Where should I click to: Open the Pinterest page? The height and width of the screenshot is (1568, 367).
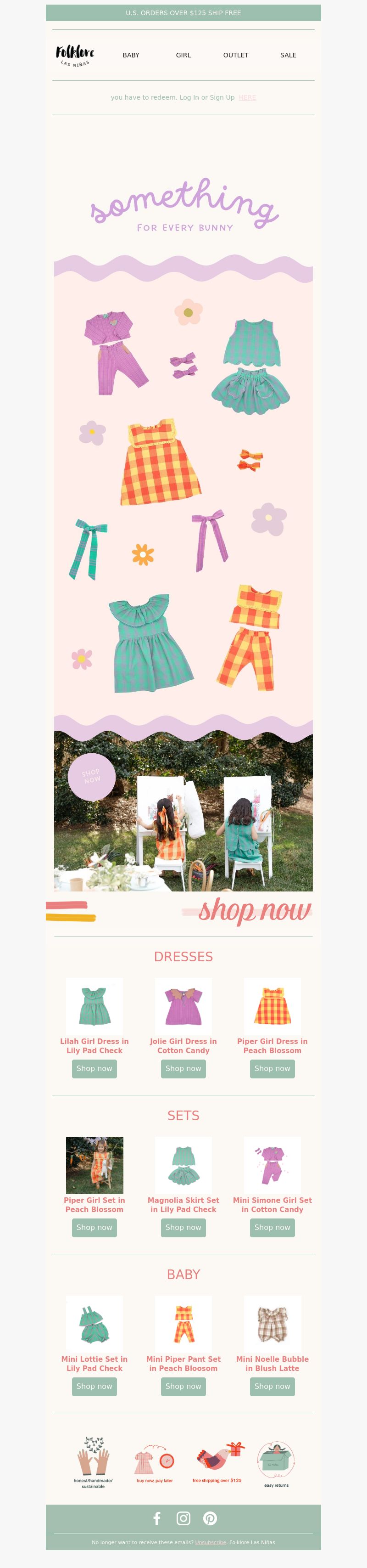(x=210, y=1518)
